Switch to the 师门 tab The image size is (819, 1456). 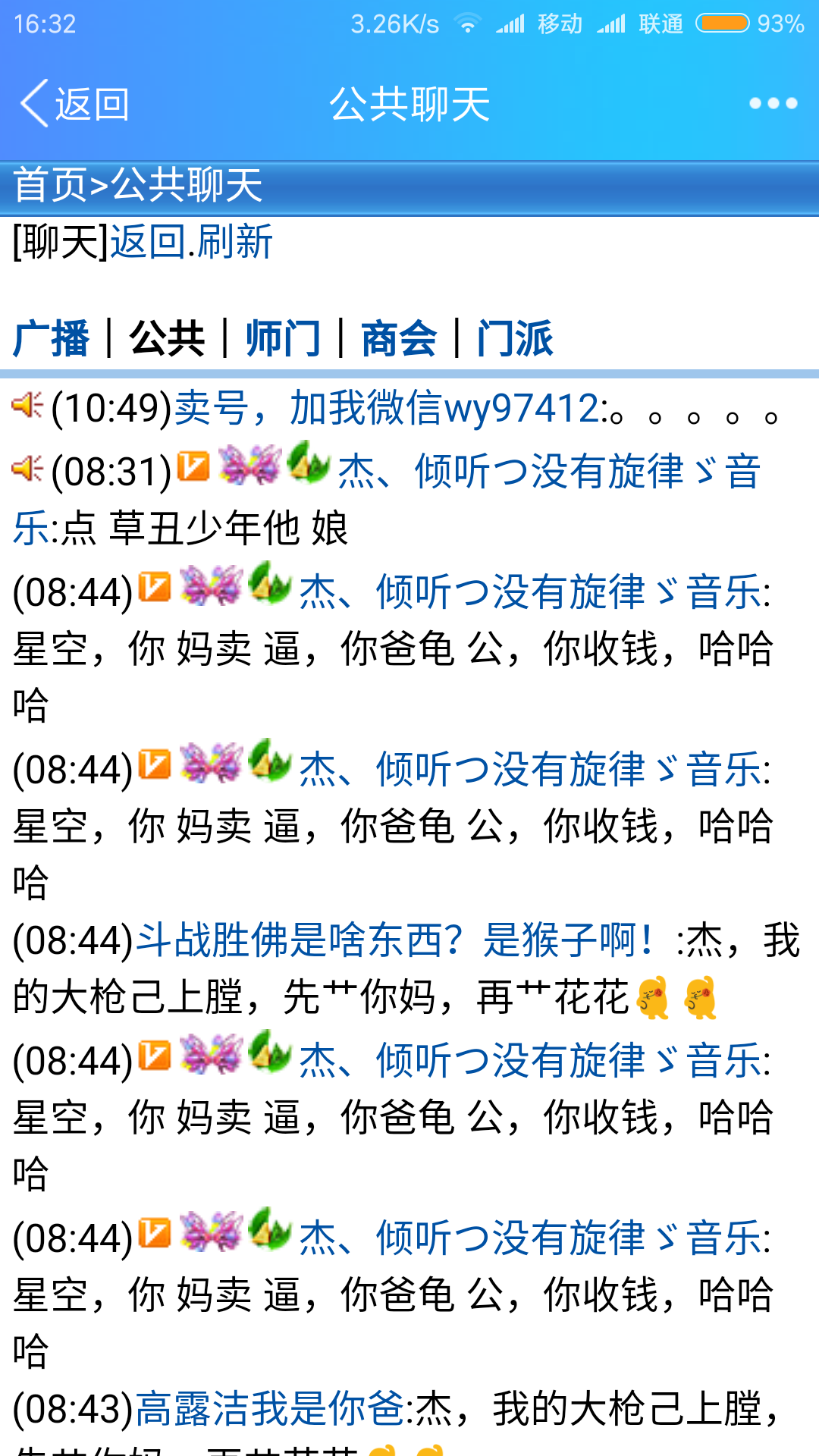click(x=284, y=338)
